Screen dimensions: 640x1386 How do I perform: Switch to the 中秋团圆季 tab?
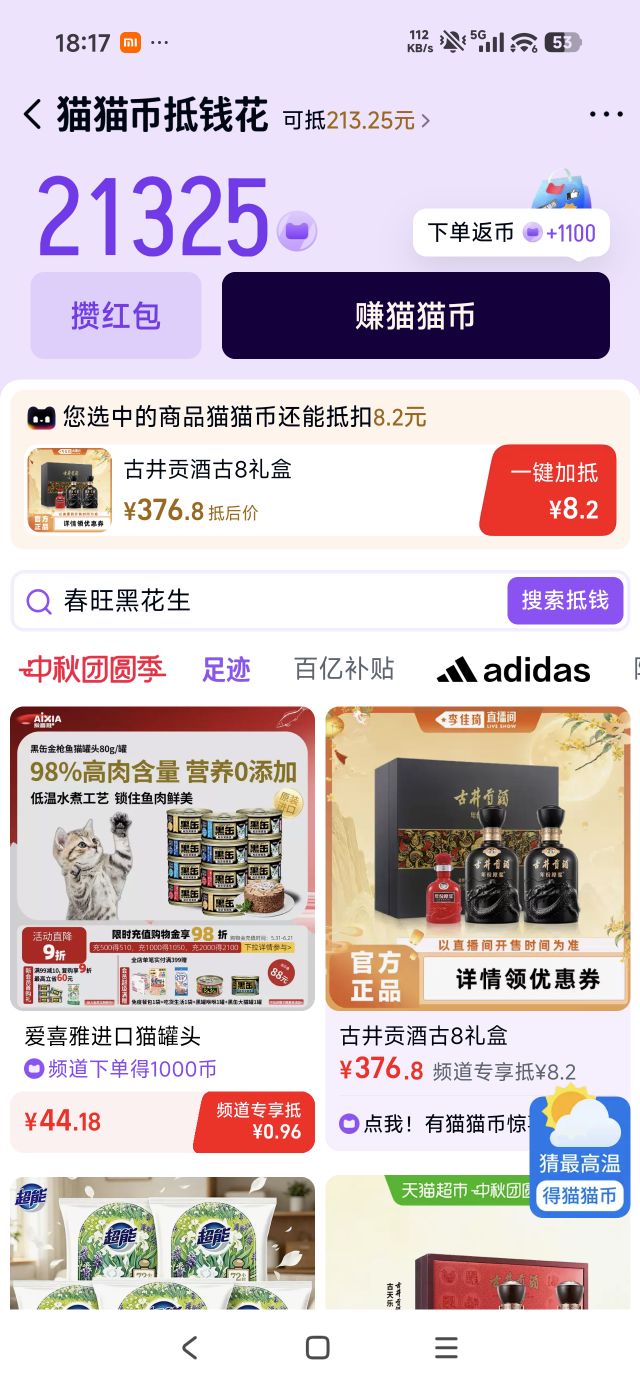(x=93, y=669)
